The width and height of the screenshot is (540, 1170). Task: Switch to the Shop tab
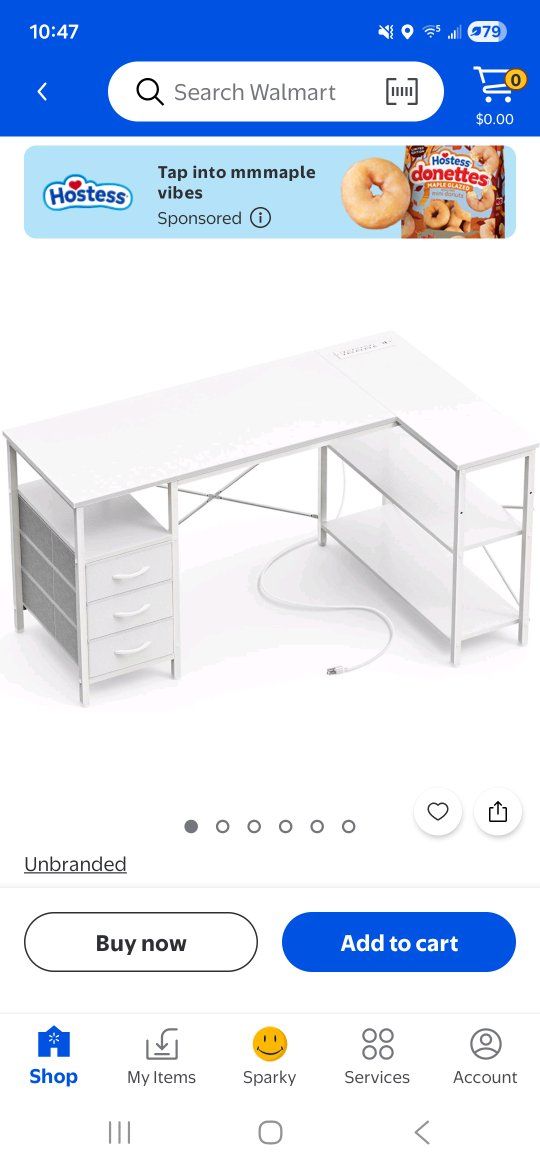click(x=54, y=1056)
